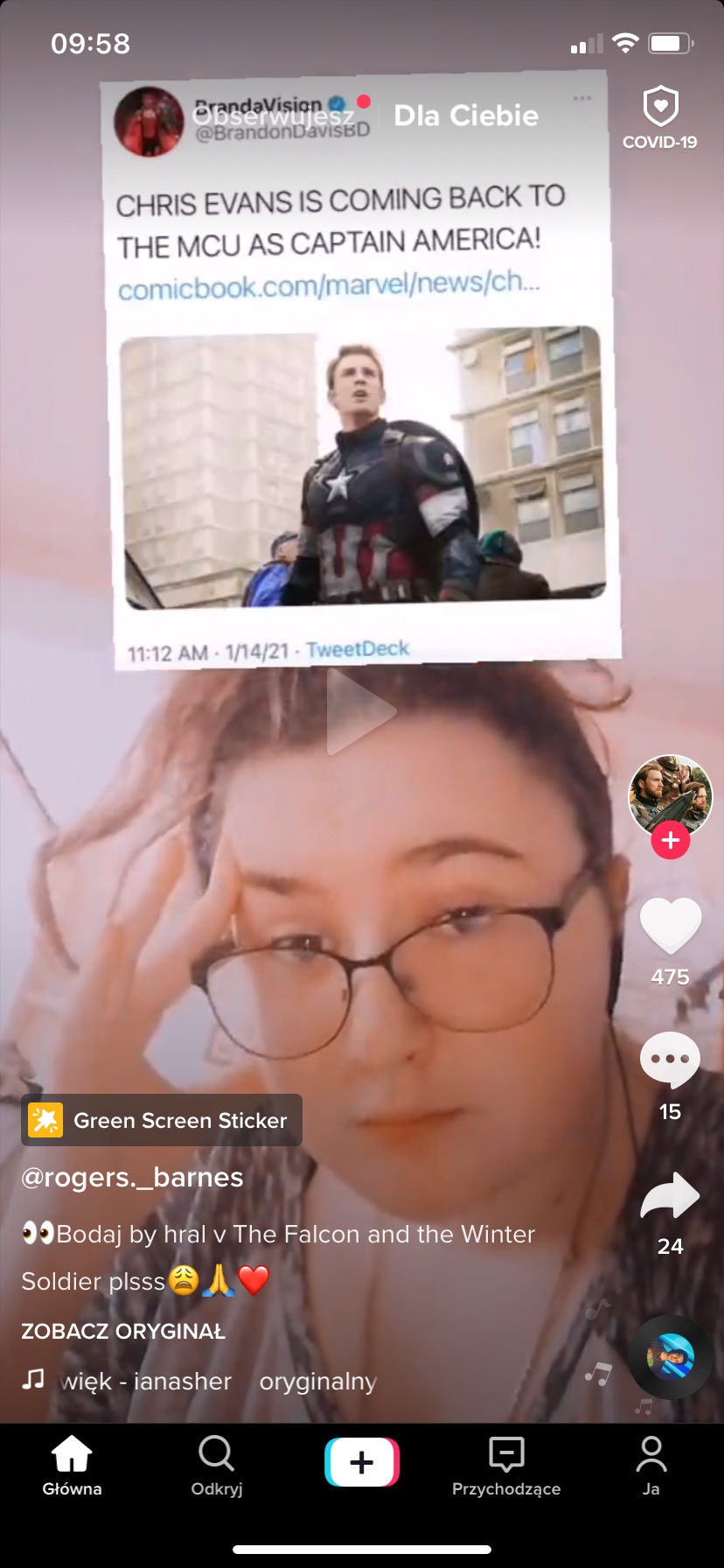Like this video with the heart

pos(671,926)
